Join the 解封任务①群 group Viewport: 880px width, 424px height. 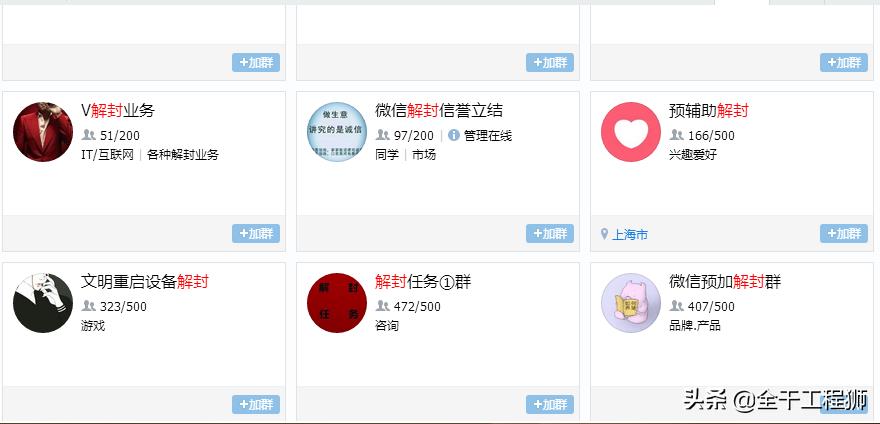coord(550,404)
